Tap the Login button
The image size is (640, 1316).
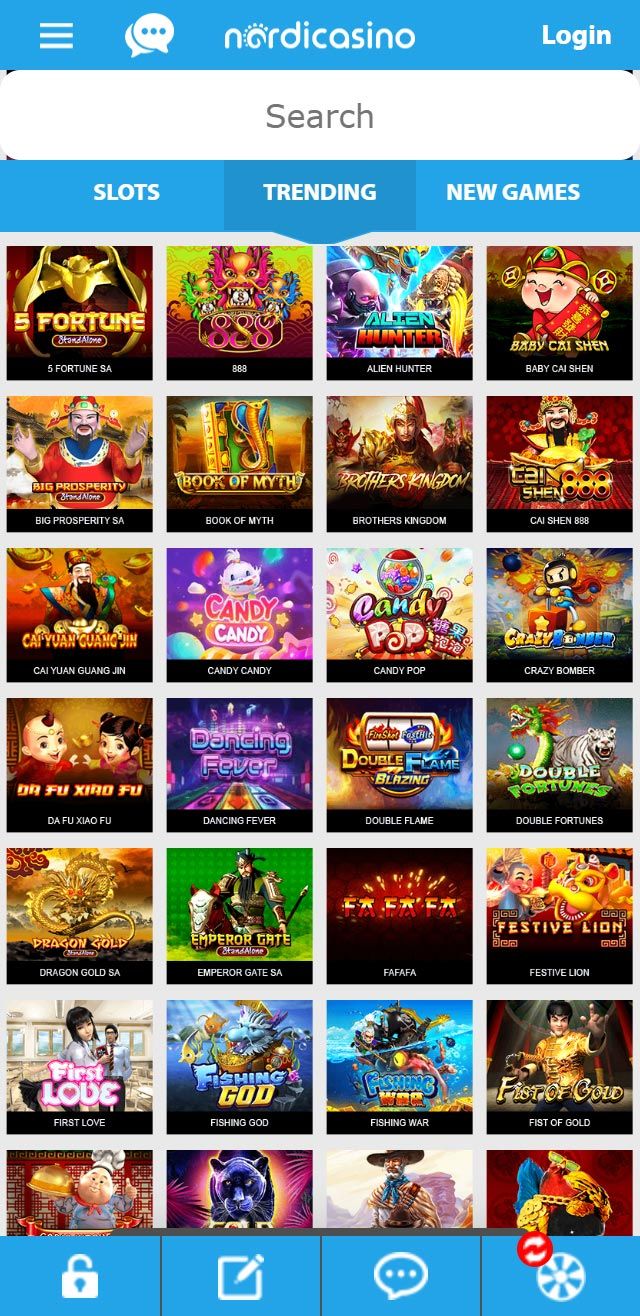[x=576, y=36]
